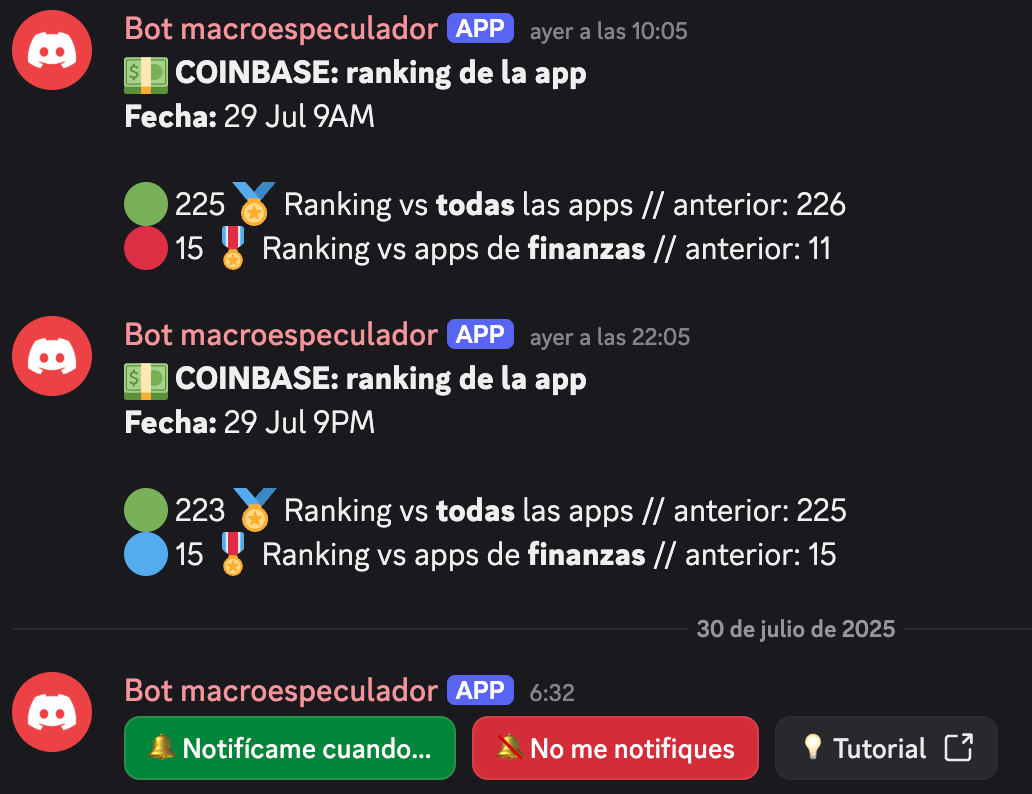The image size is (1032, 794).
Task: Tap the bot avatar on the 22:05 message
Action: click(51, 353)
